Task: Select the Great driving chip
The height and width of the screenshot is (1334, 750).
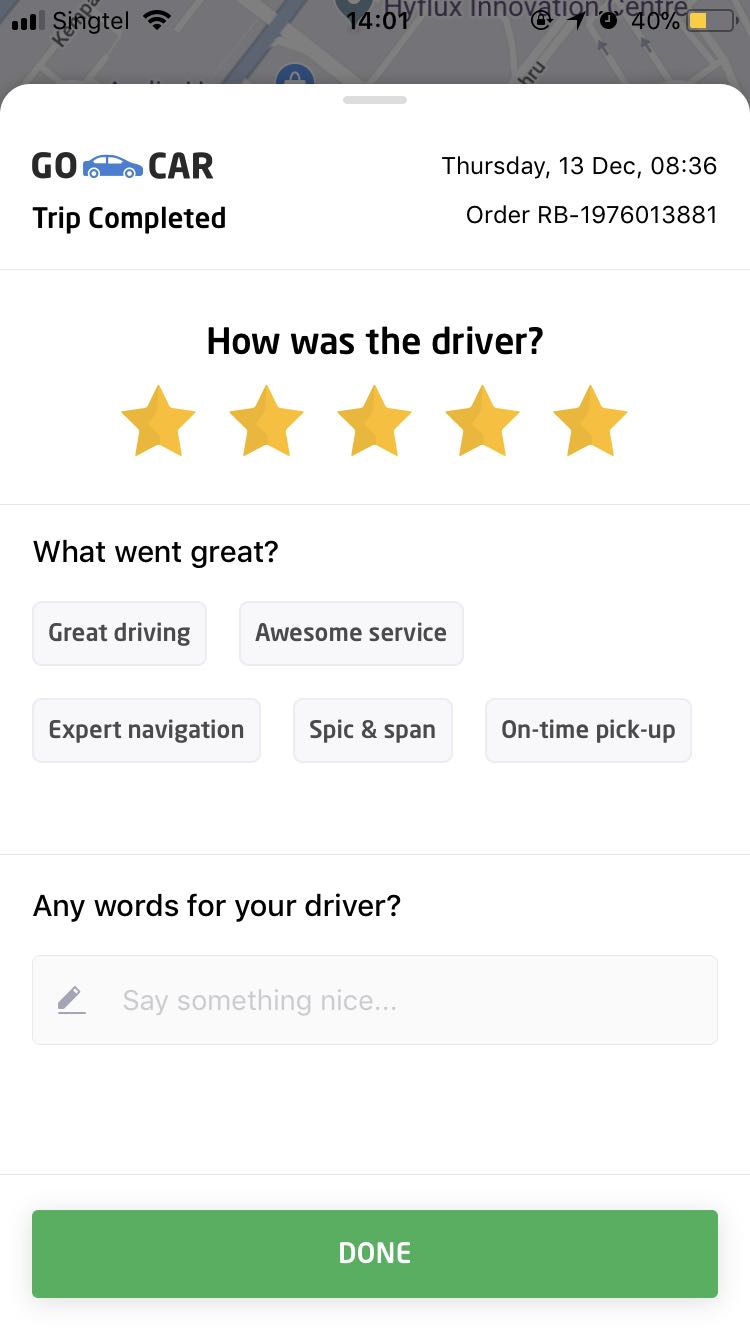Action: pyautogui.click(x=119, y=633)
